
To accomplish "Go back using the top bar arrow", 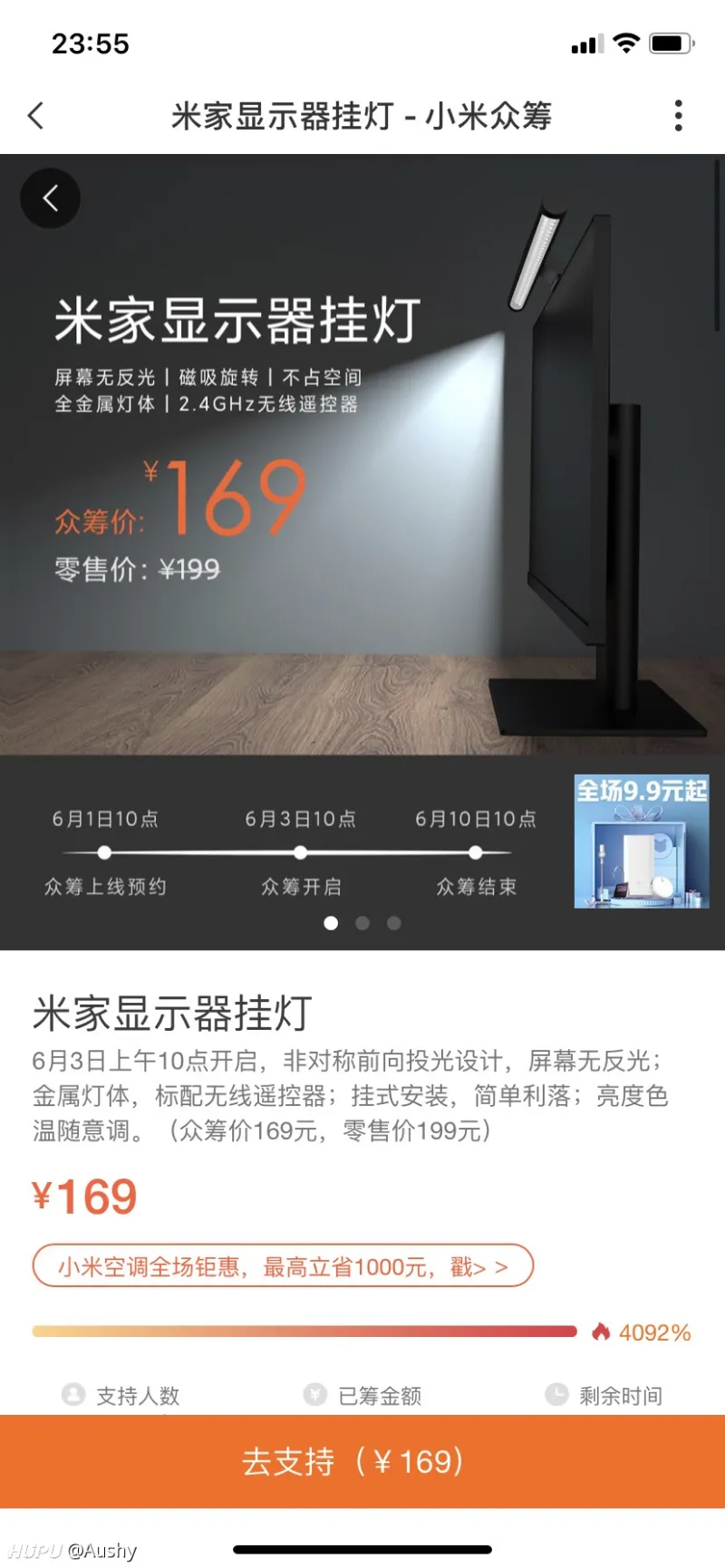I will pyautogui.click(x=36, y=116).
